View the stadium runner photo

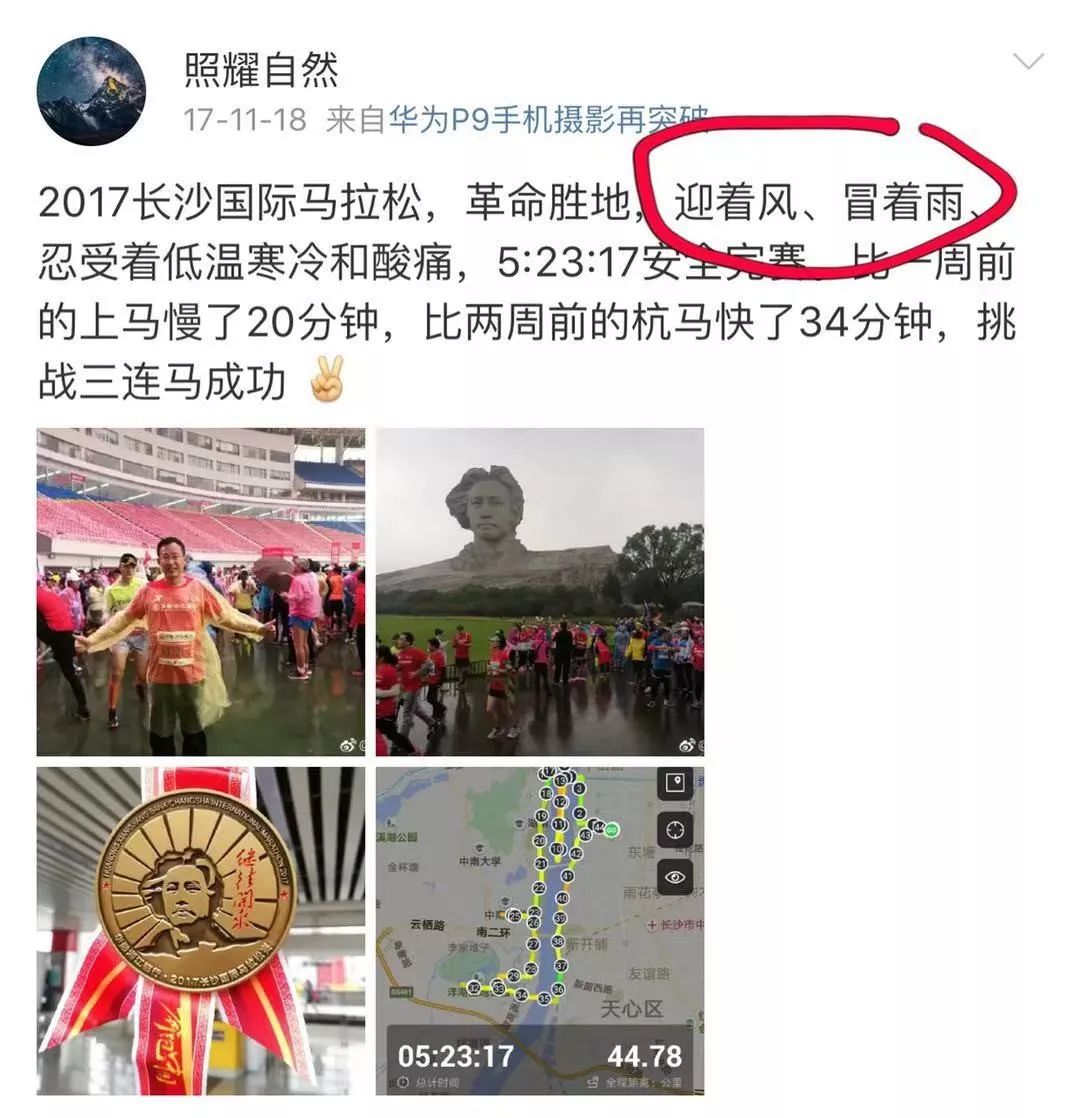[x=201, y=592]
